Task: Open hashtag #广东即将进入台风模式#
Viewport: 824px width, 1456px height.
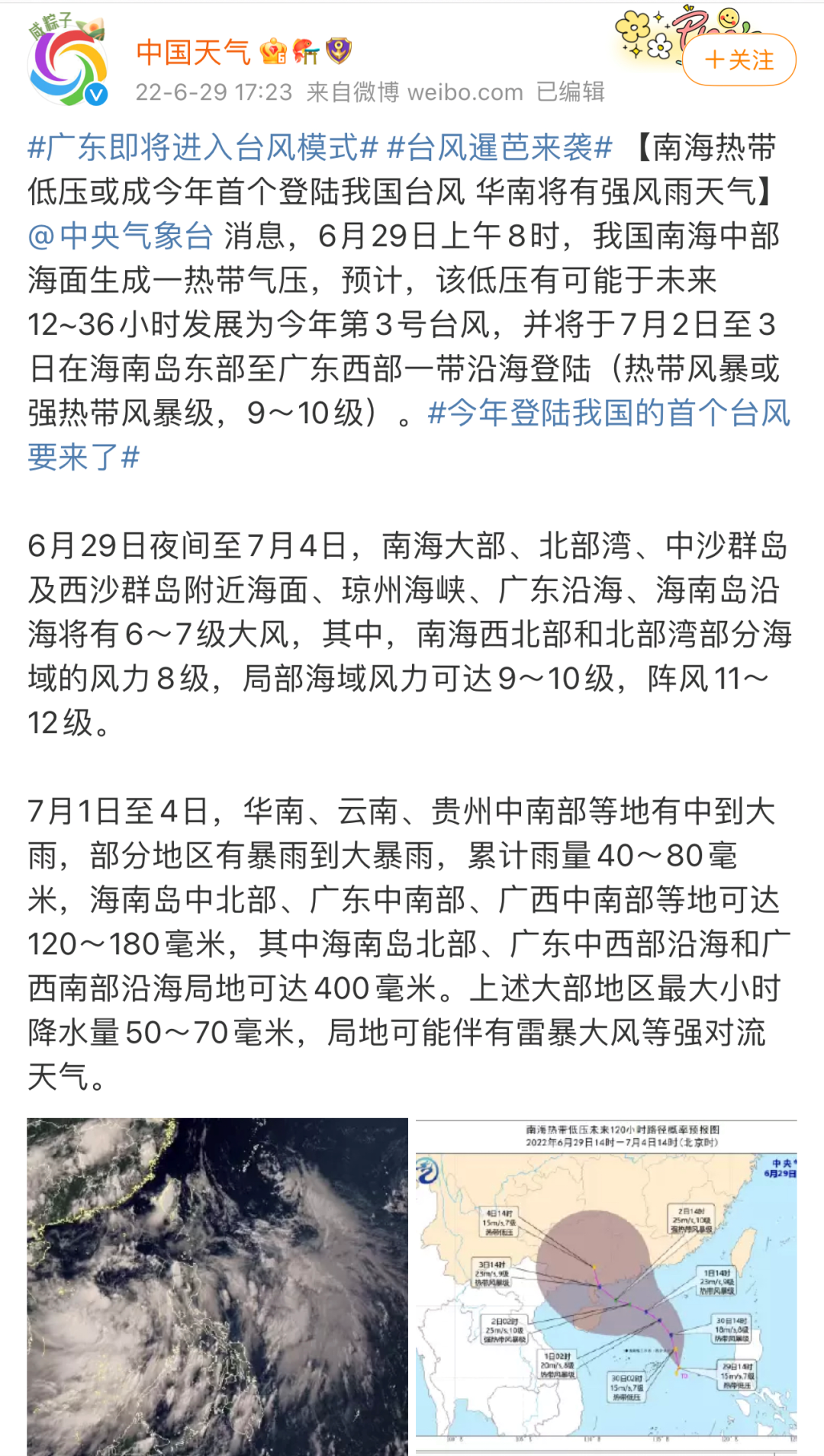Action: (203, 147)
